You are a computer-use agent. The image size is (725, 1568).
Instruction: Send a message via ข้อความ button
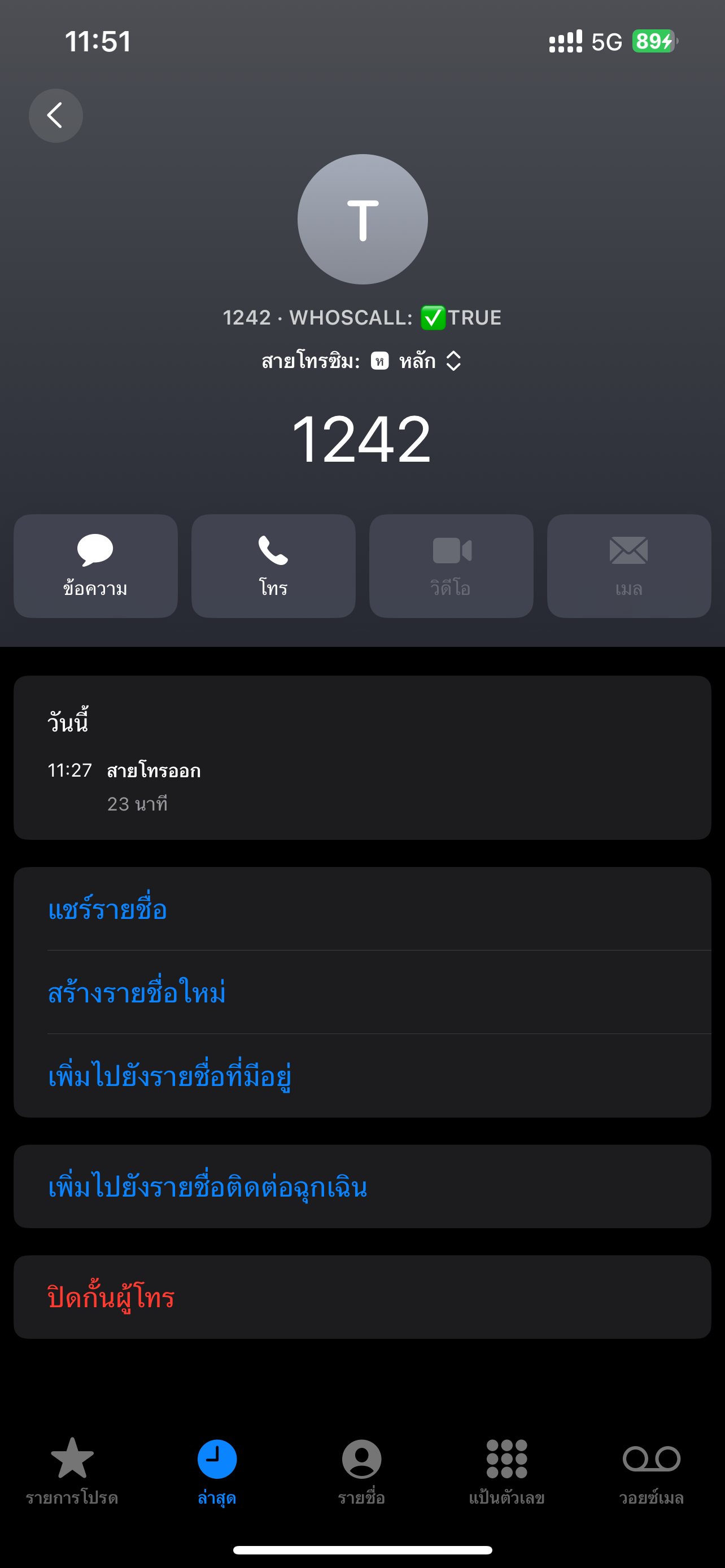(95, 566)
